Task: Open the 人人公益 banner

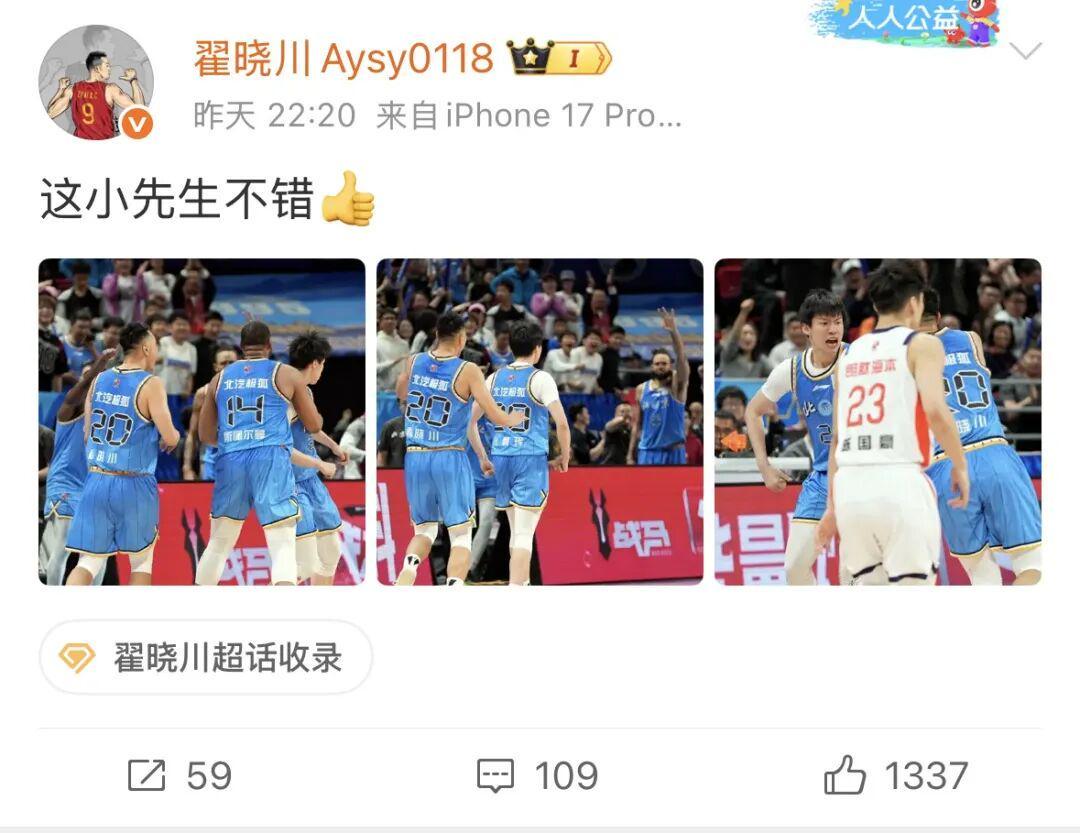Action: 904,22
